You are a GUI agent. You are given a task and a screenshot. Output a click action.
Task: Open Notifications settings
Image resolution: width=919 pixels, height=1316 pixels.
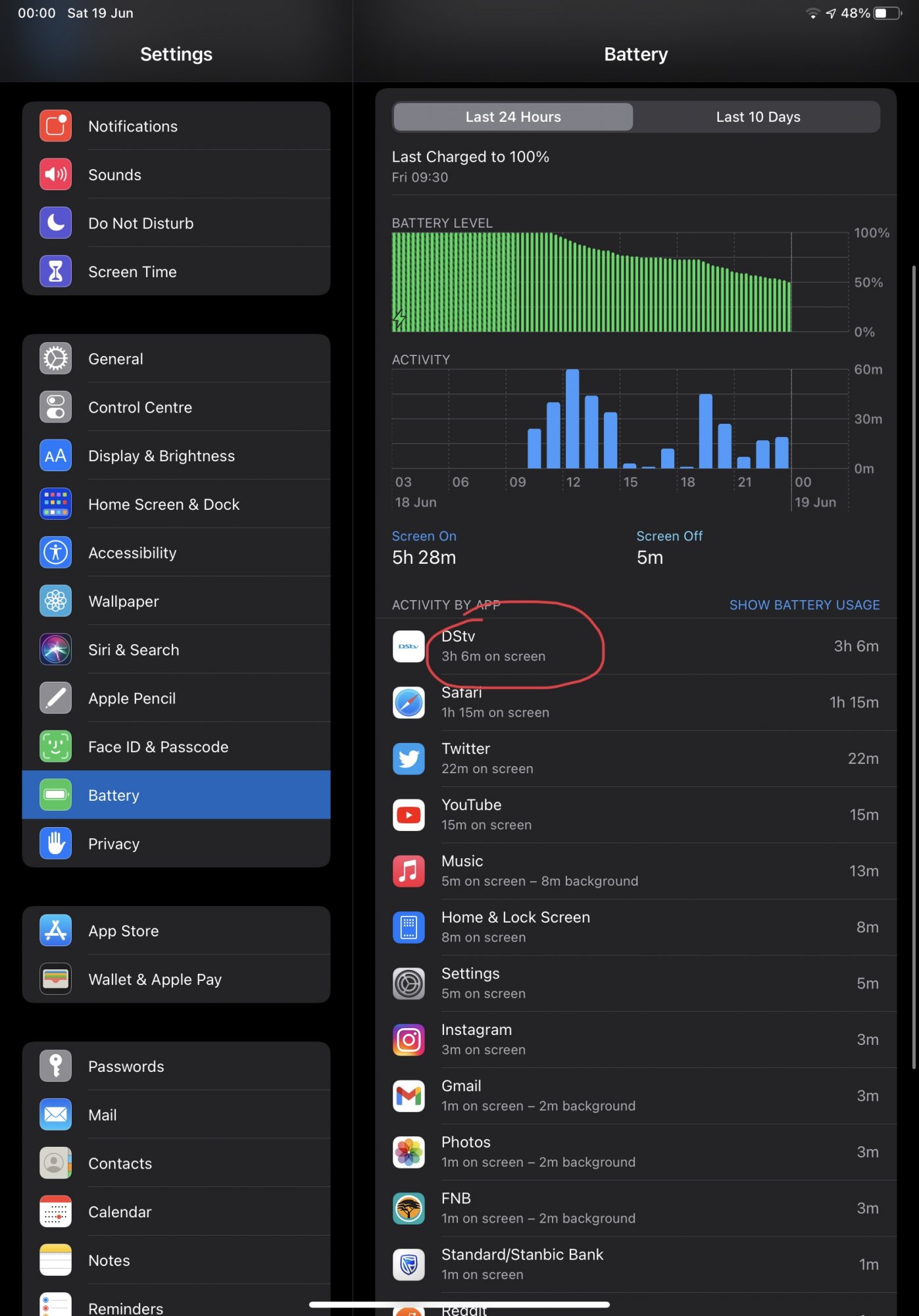pyautogui.click(x=176, y=126)
